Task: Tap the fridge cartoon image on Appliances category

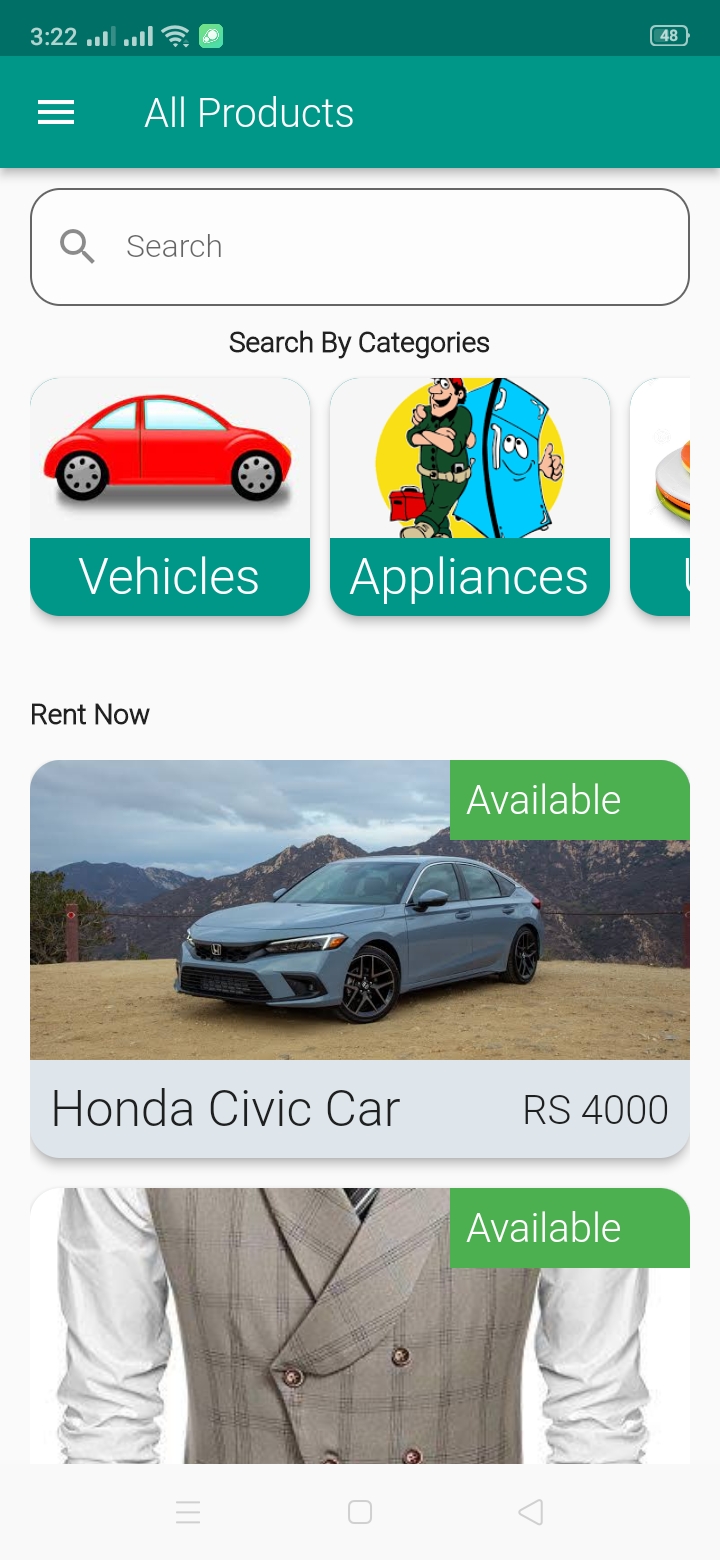Action: [469, 458]
